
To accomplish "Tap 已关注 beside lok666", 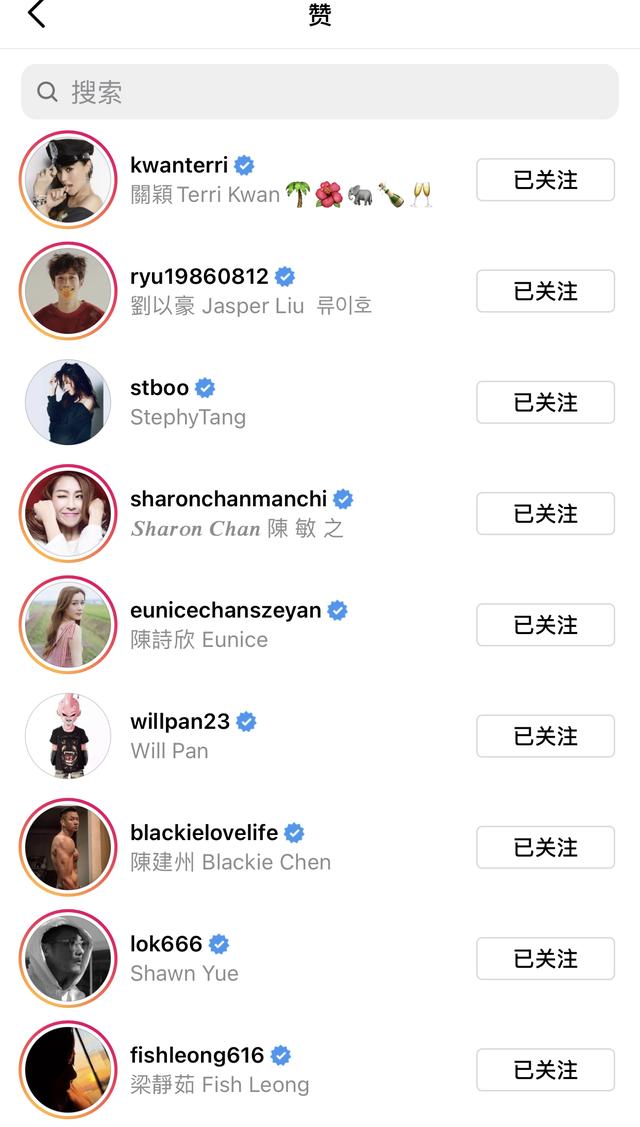I will point(545,958).
